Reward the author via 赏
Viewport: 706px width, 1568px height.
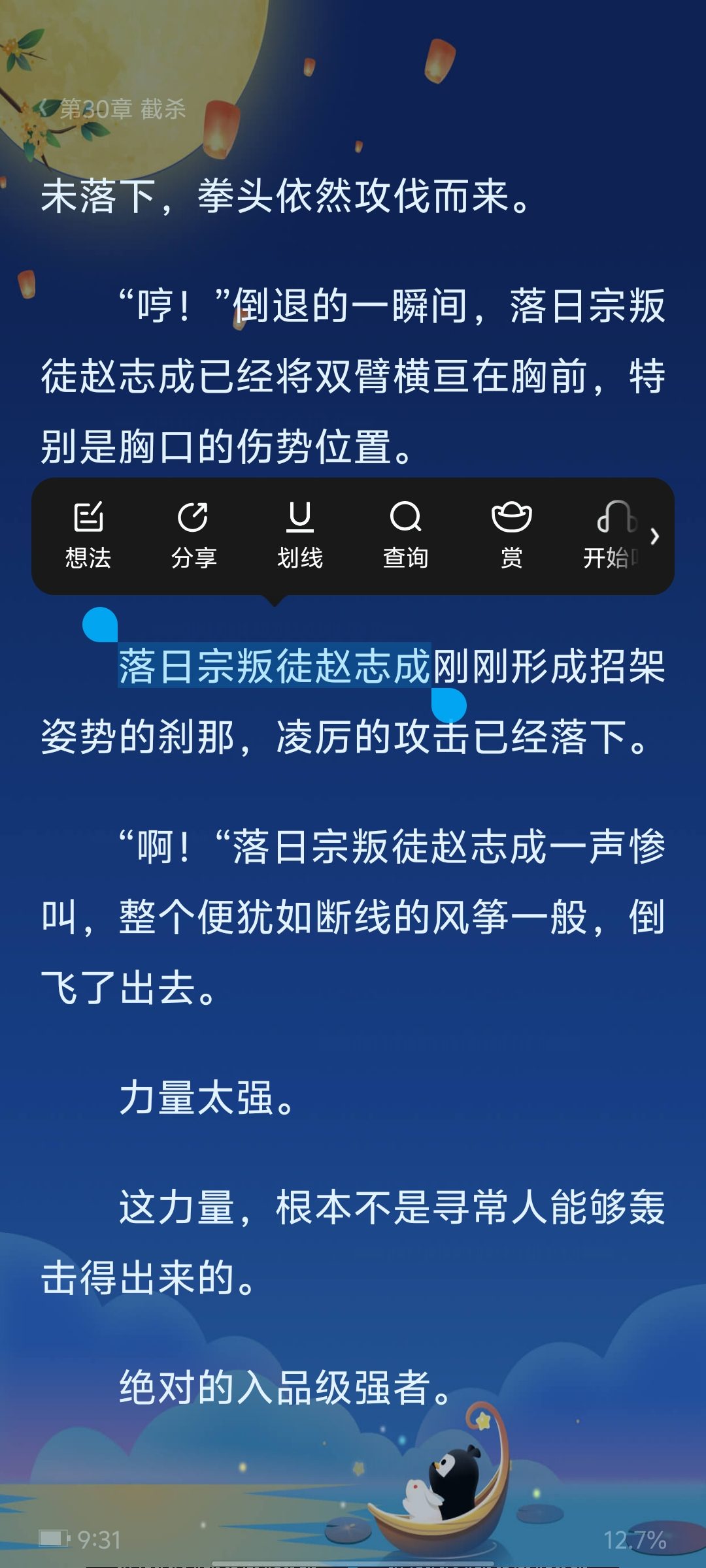click(x=511, y=535)
